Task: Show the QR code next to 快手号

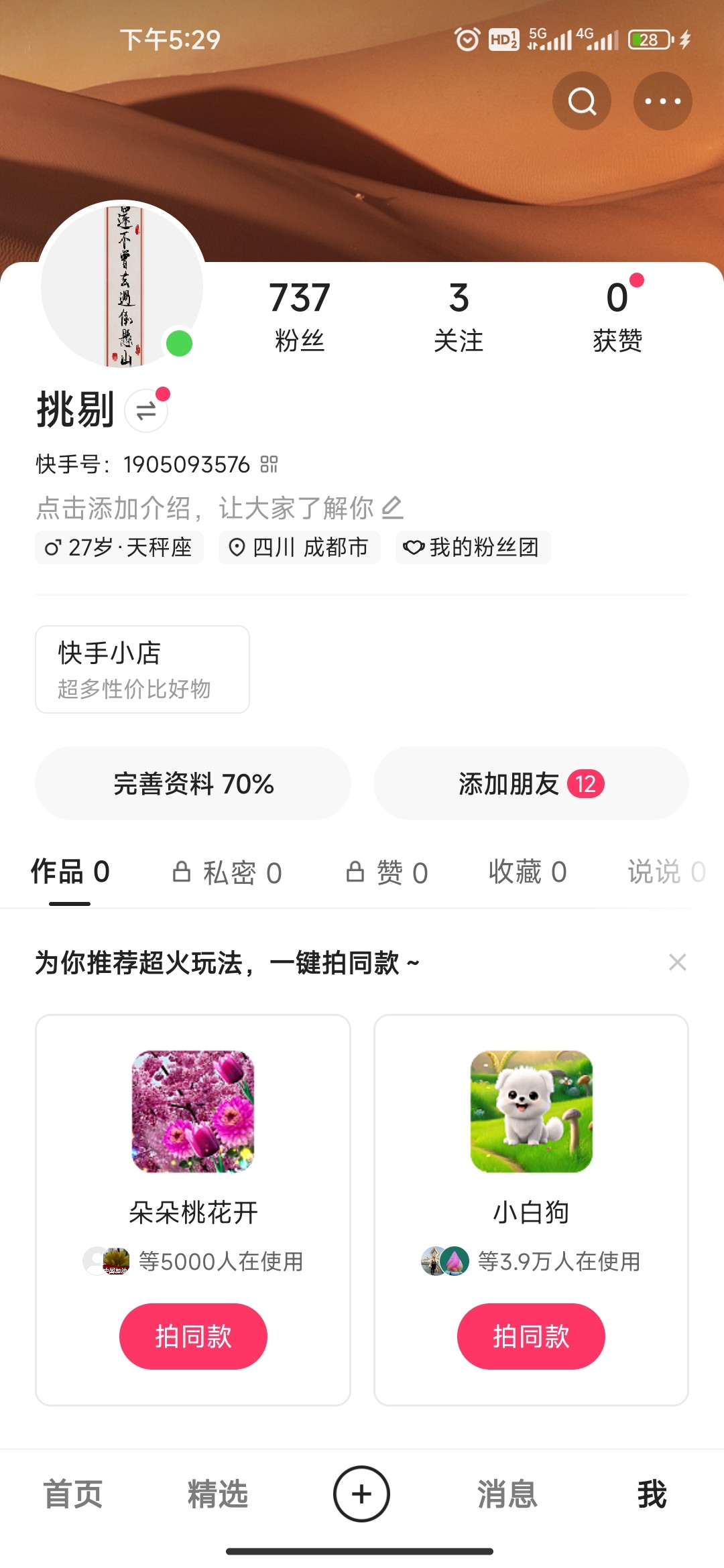Action: [x=268, y=464]
